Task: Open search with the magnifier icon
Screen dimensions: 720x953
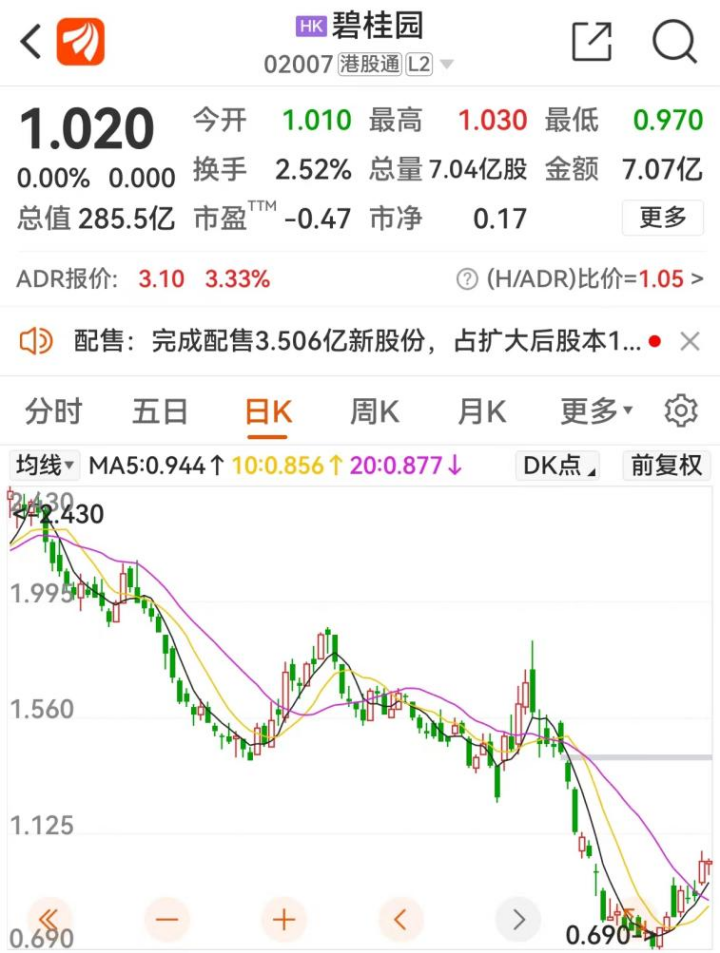Action: (676, 42)
